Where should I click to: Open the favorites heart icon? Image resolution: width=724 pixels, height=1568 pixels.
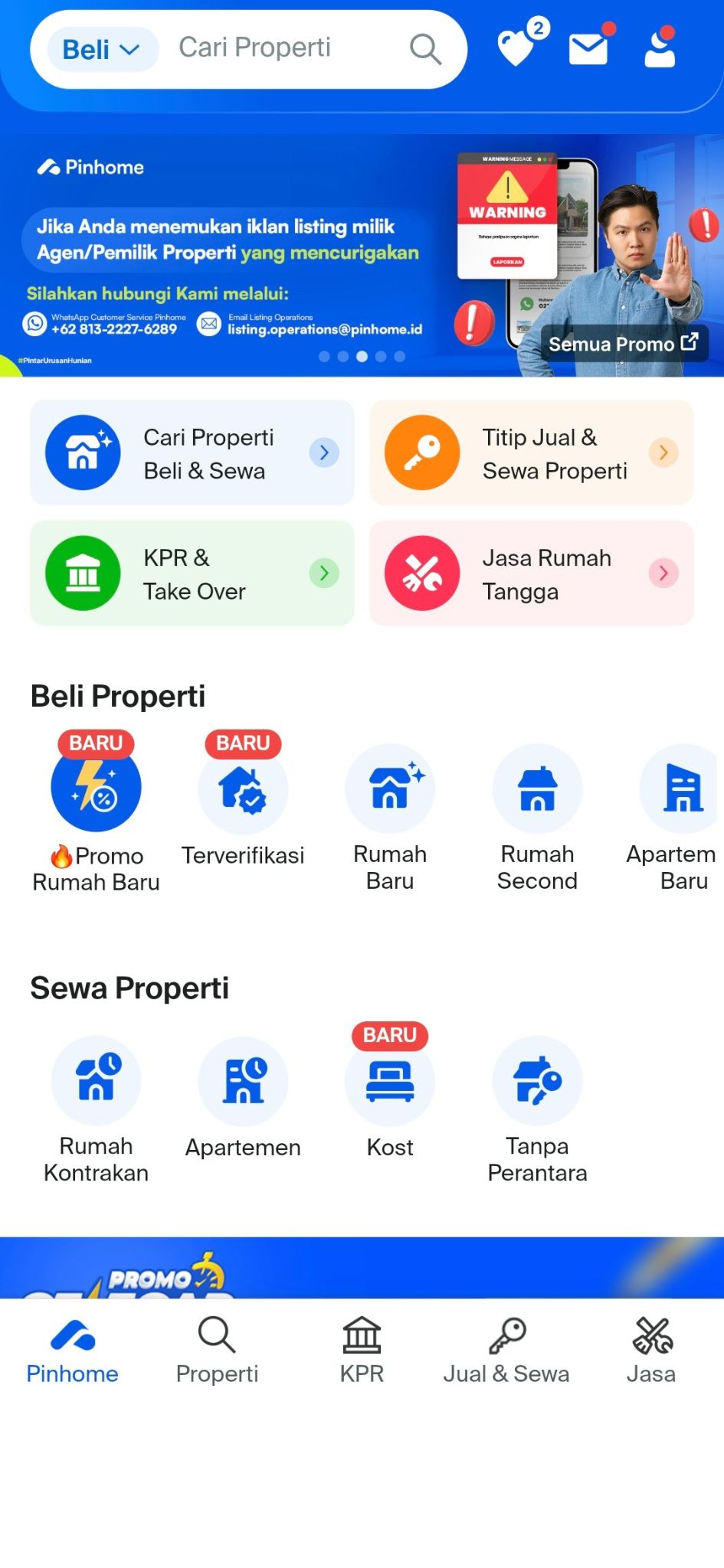516,48
